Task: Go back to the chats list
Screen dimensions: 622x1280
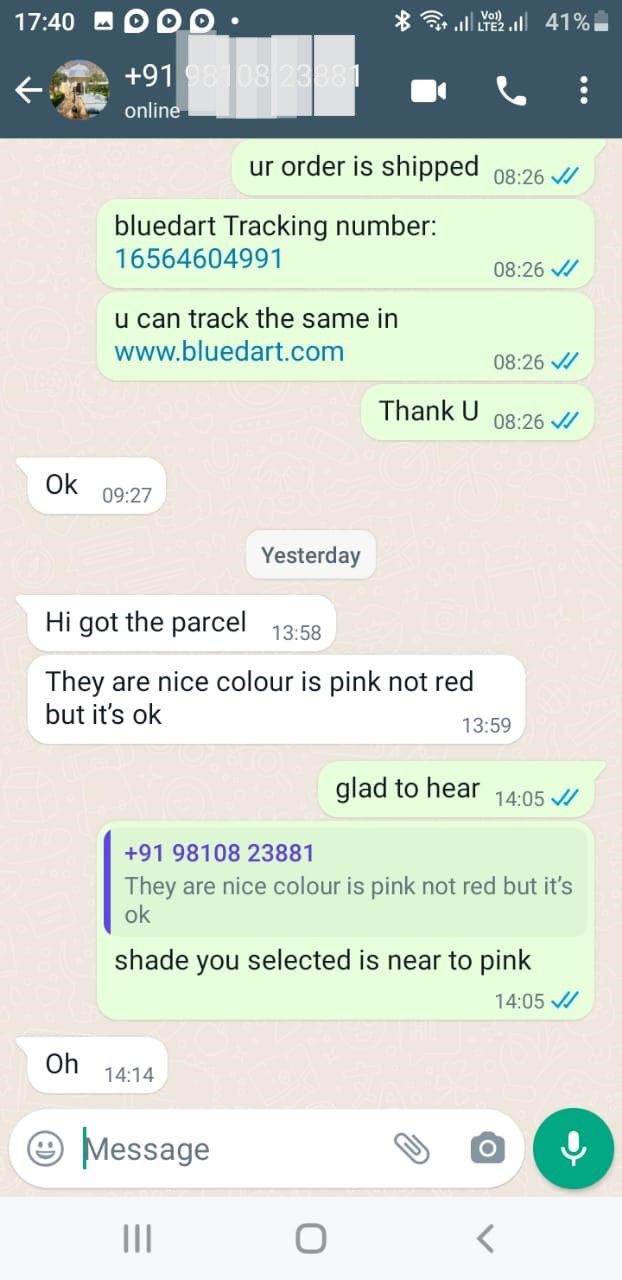Action: coord(27,91)
